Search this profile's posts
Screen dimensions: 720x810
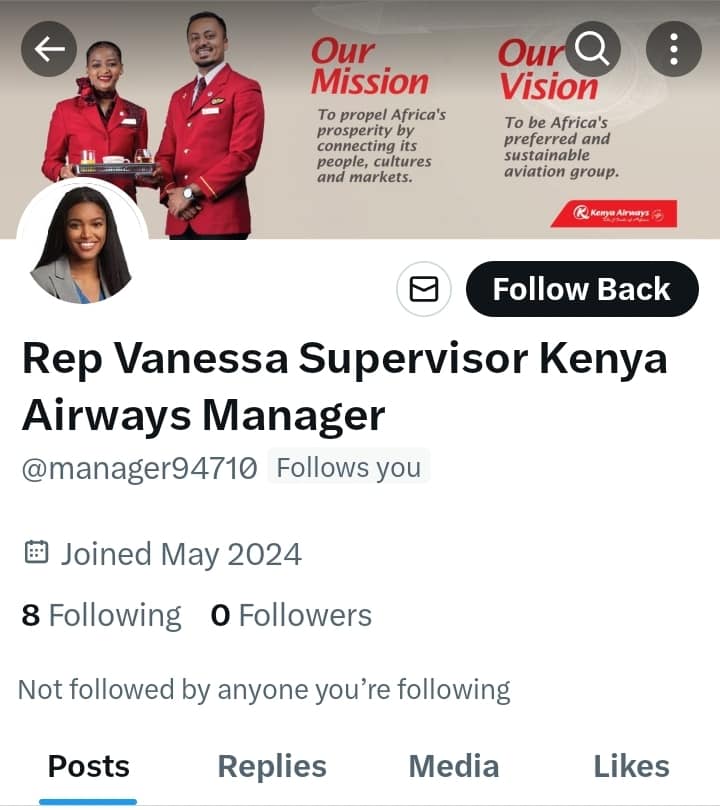593,49
